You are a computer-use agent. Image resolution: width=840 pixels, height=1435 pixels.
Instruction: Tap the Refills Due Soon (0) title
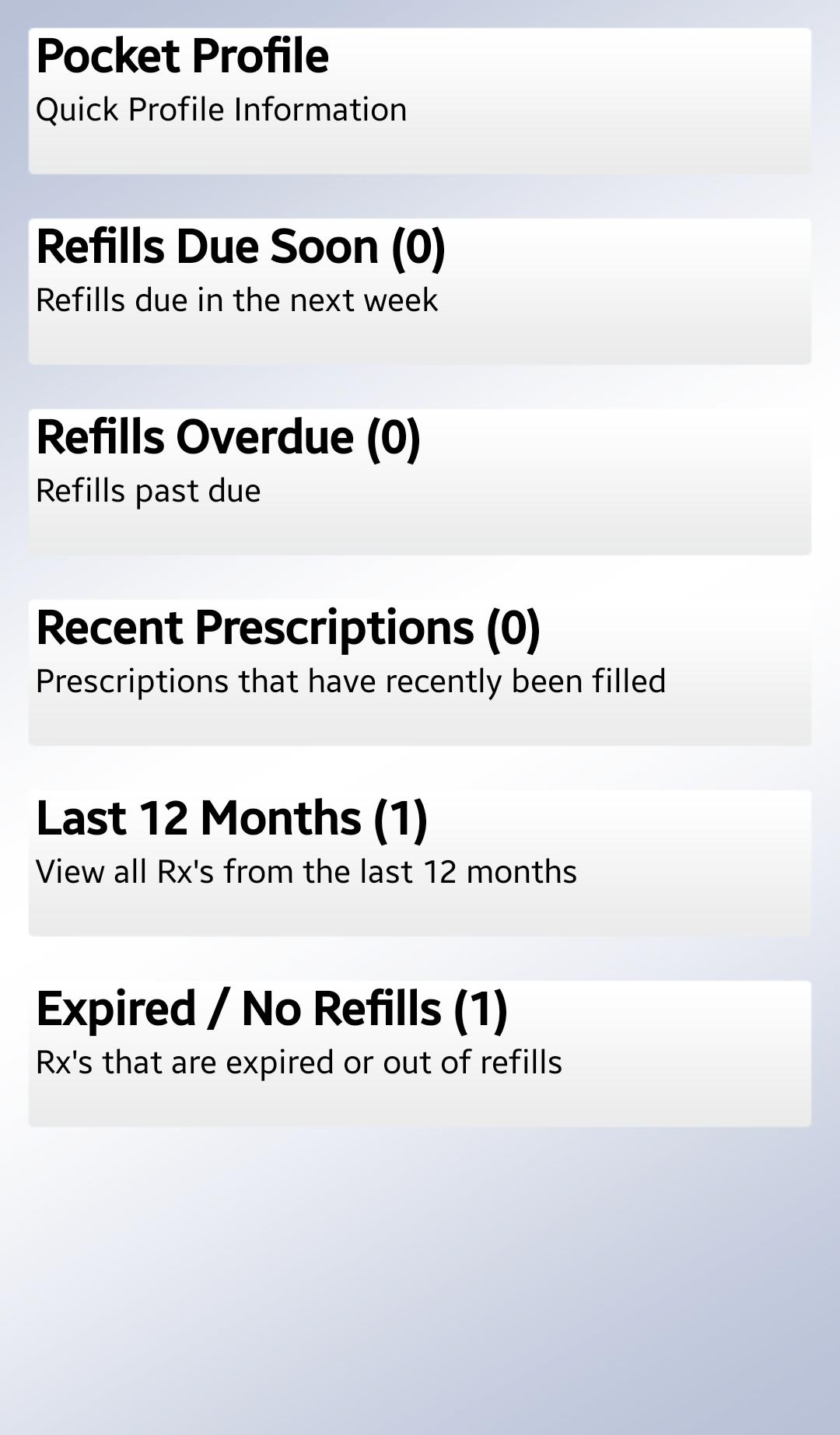click(x=240, y=247)
